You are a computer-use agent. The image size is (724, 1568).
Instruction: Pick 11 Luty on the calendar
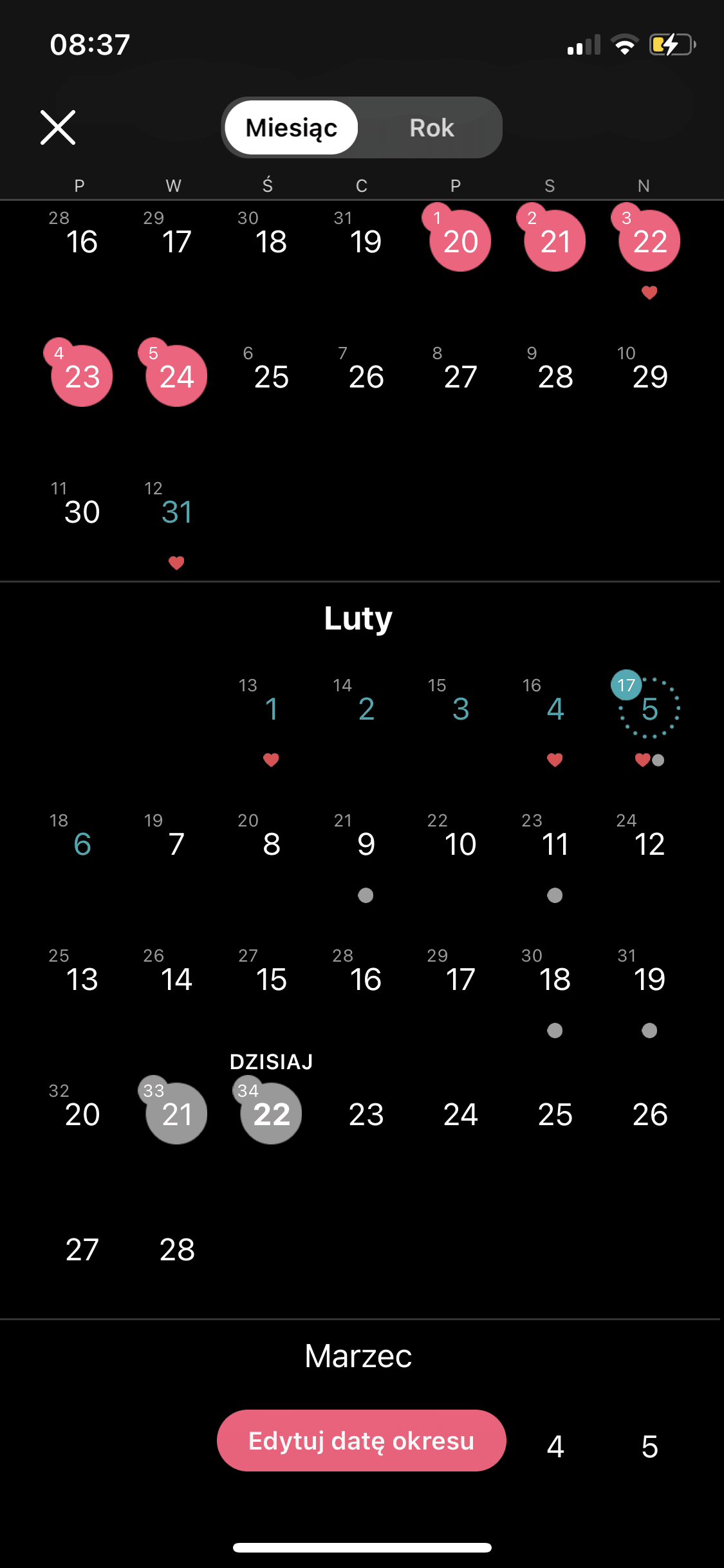point(555,845)
